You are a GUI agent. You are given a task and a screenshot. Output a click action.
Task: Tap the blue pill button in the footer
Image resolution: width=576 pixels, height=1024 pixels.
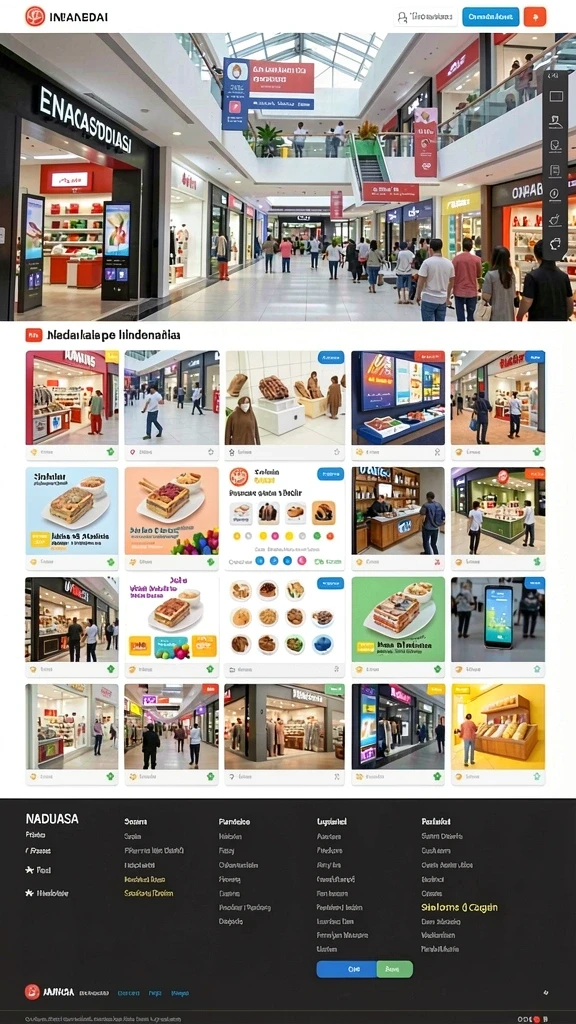pos(347,969)
